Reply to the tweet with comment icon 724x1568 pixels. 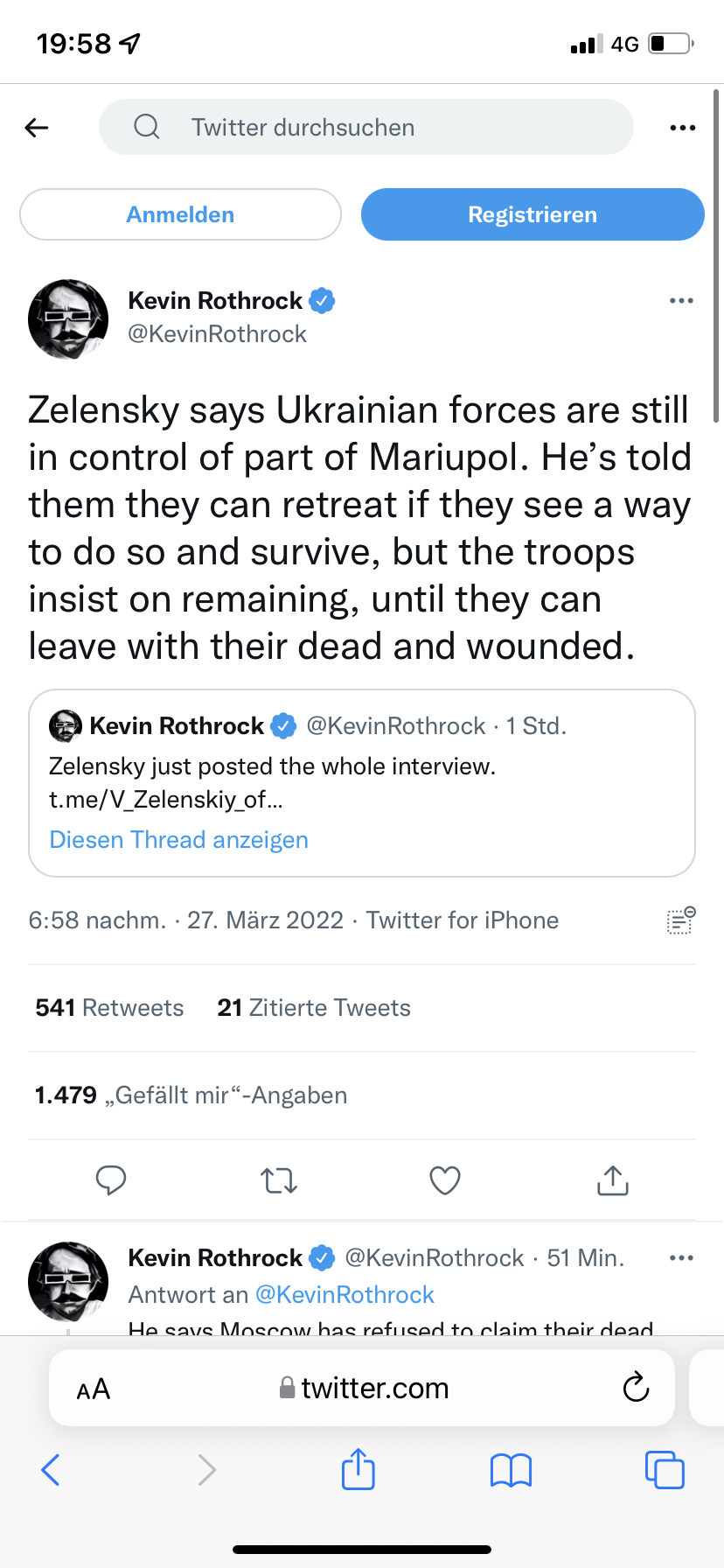click(111, 1180)
